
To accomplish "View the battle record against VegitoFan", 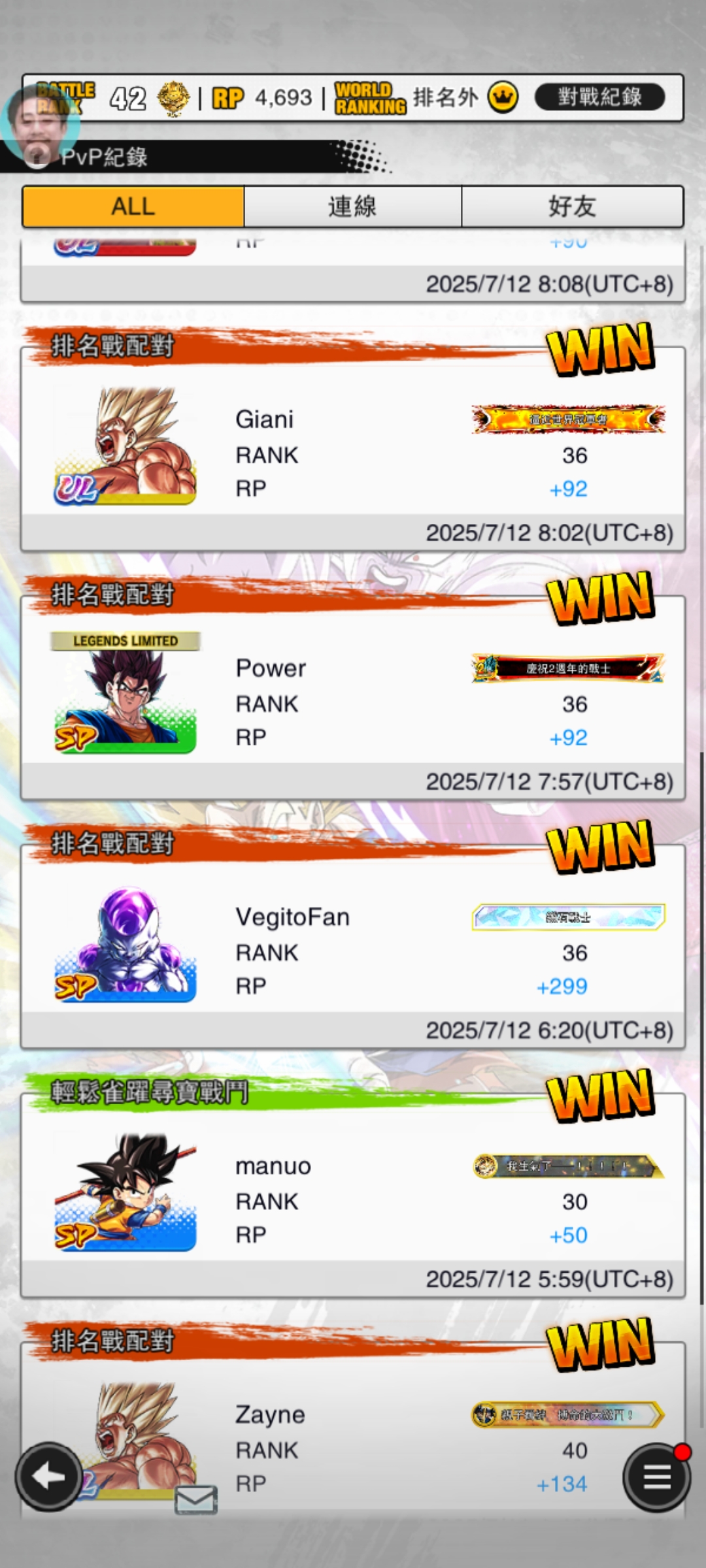I will pos(353,947).
